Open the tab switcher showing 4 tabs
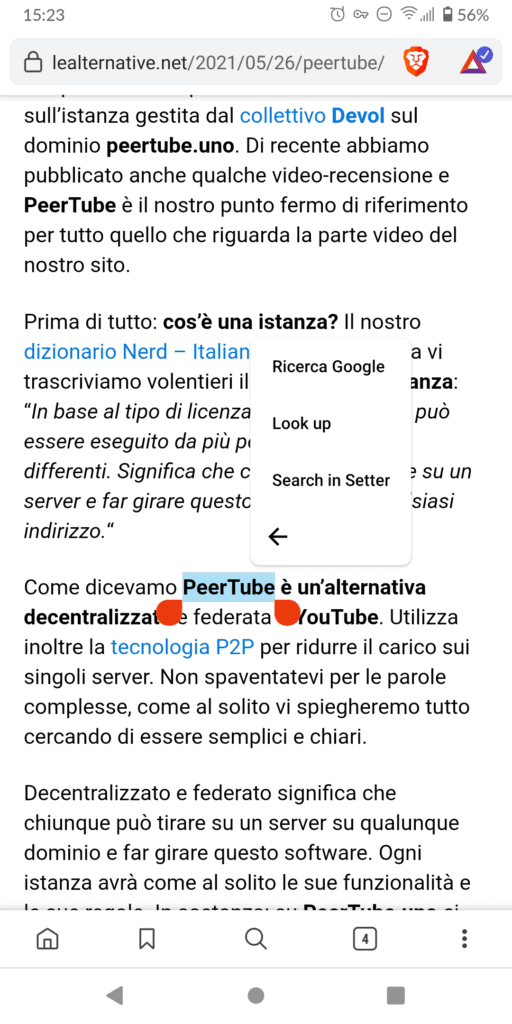512x1024 pixels. pos(364,940)
